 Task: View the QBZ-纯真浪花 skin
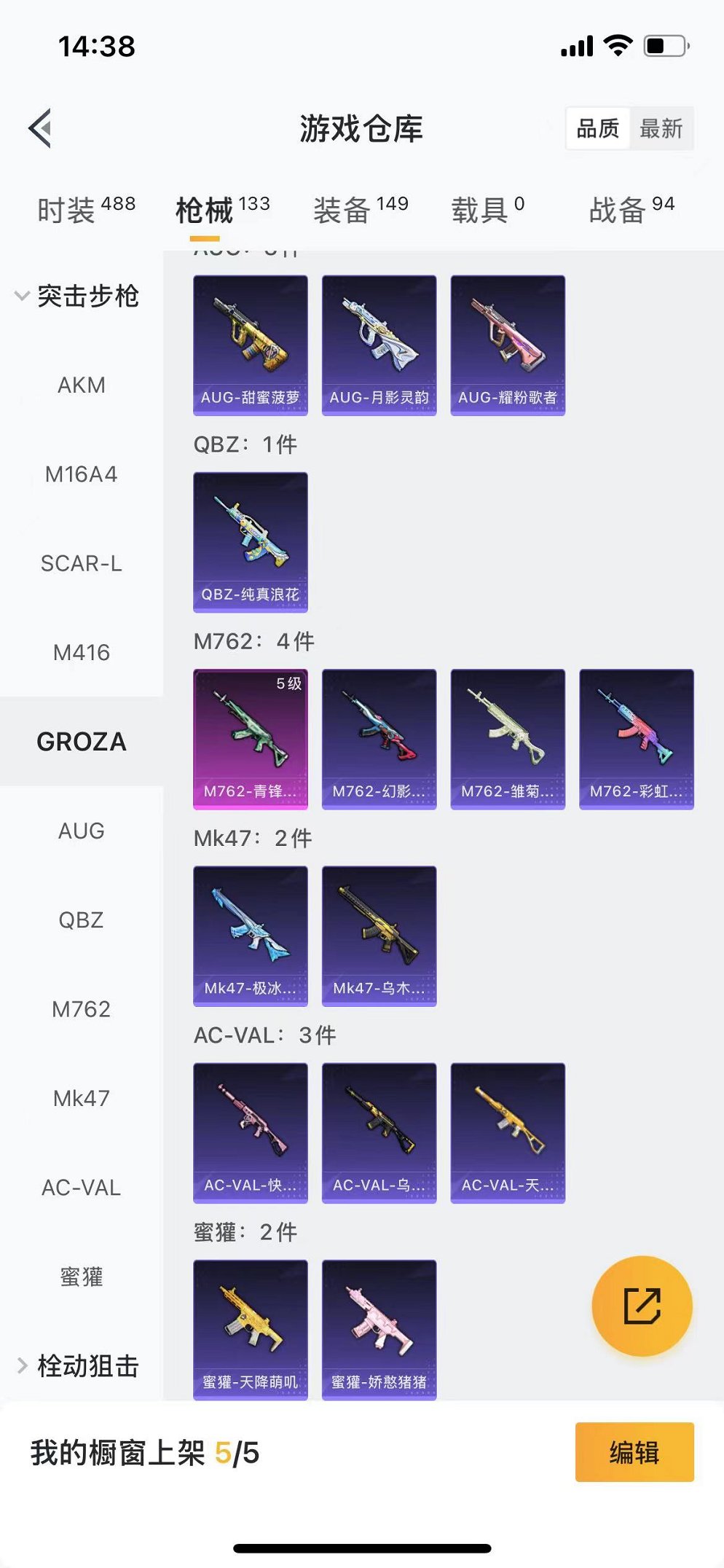pos(251,541)
